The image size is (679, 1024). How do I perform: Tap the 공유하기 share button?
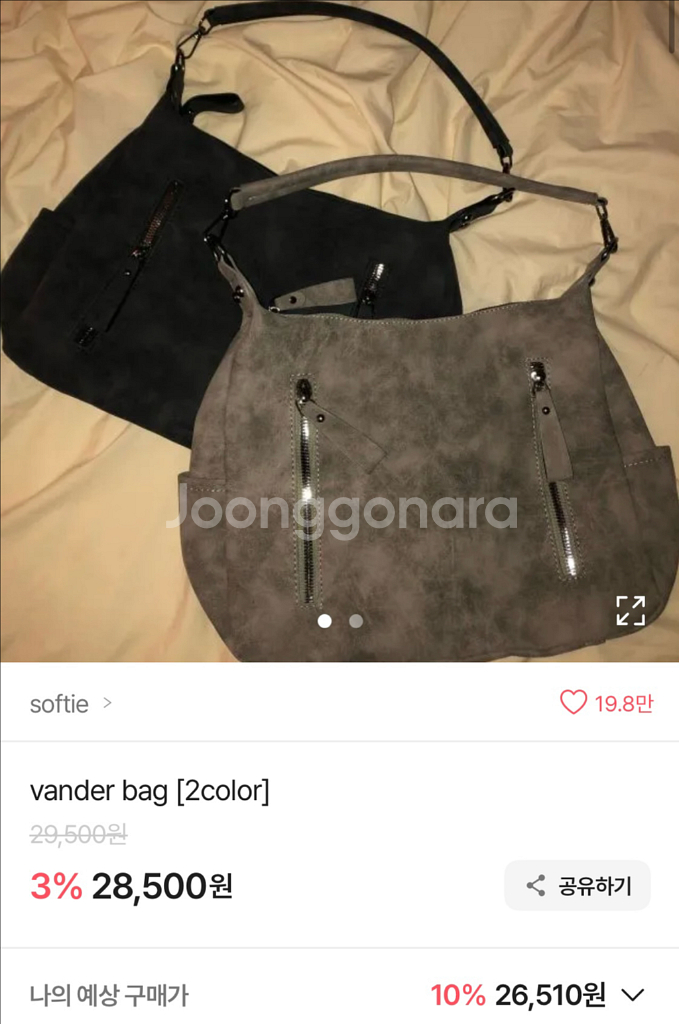(577, 885)
